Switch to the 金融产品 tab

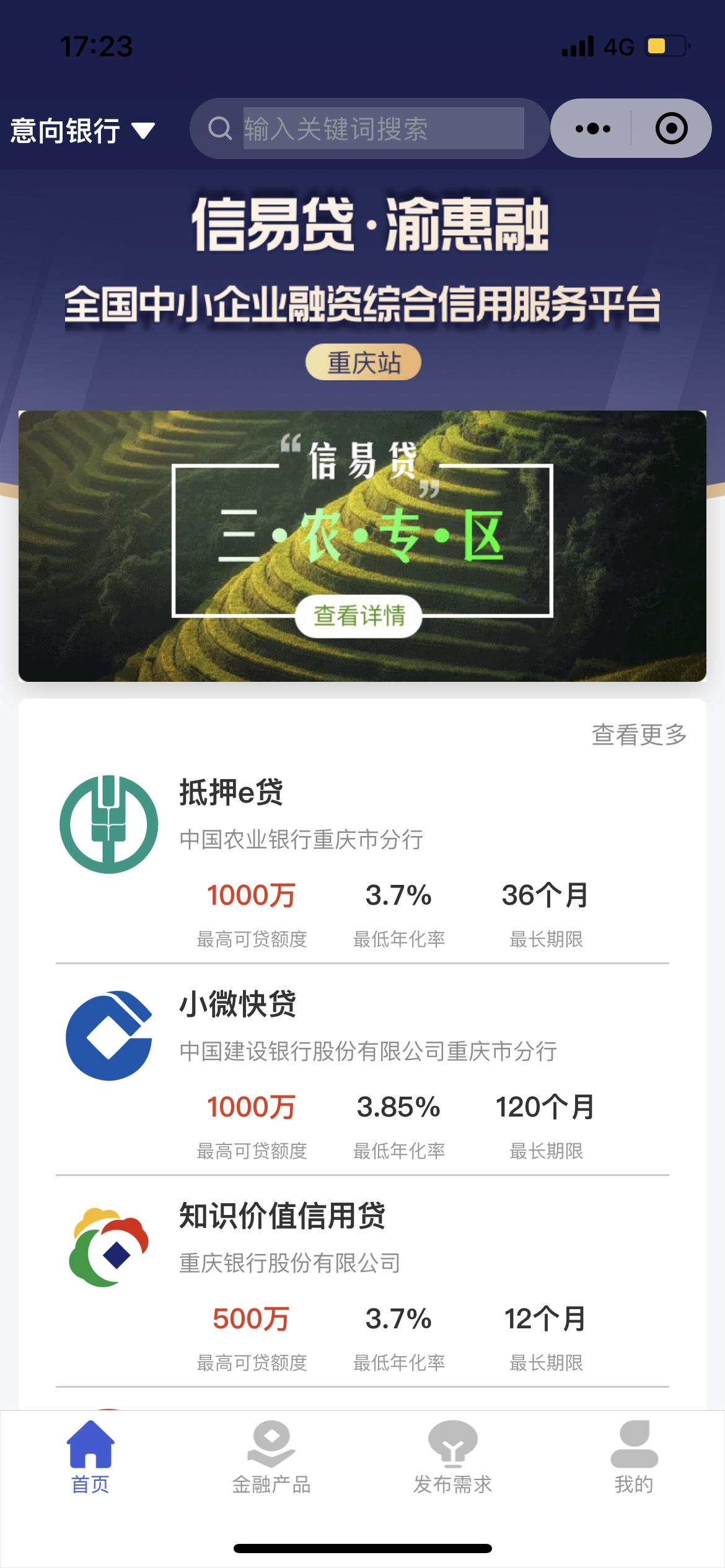pos(271,1458)
